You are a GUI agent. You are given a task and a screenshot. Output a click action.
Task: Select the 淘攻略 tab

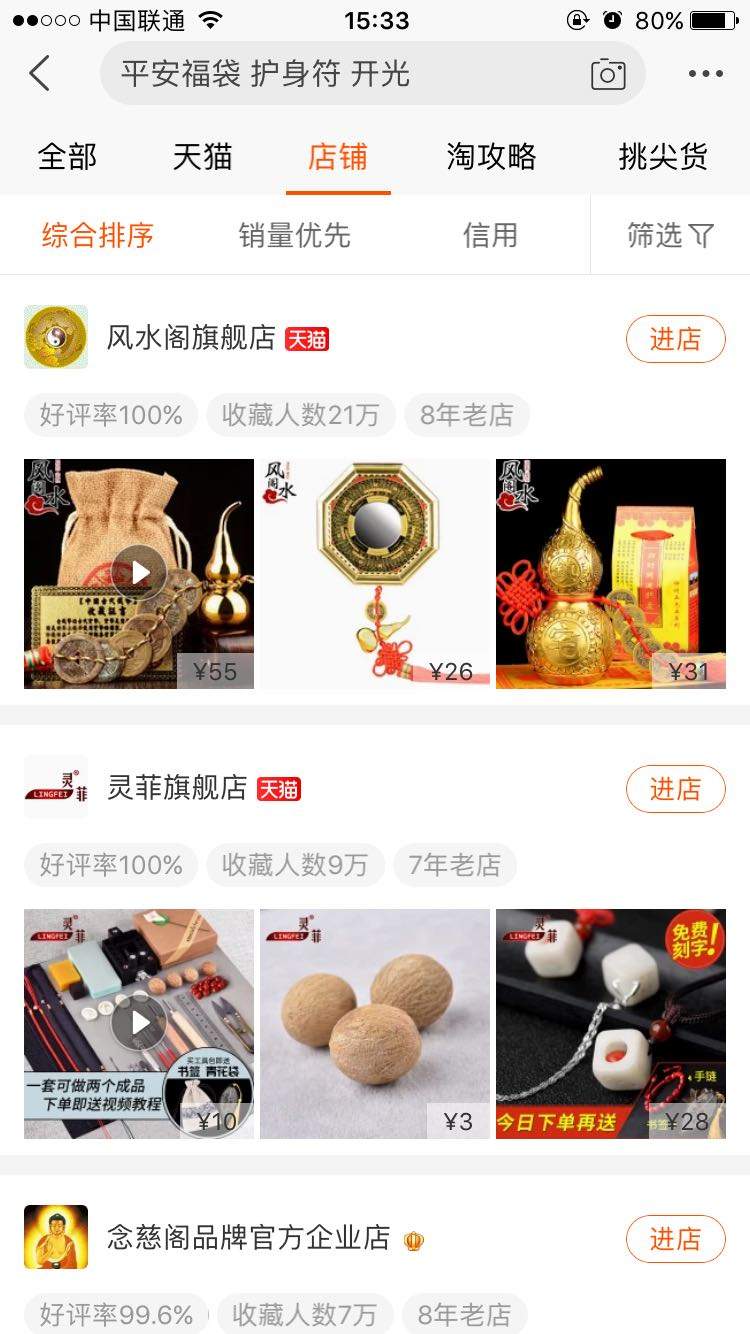coord(491,156)
